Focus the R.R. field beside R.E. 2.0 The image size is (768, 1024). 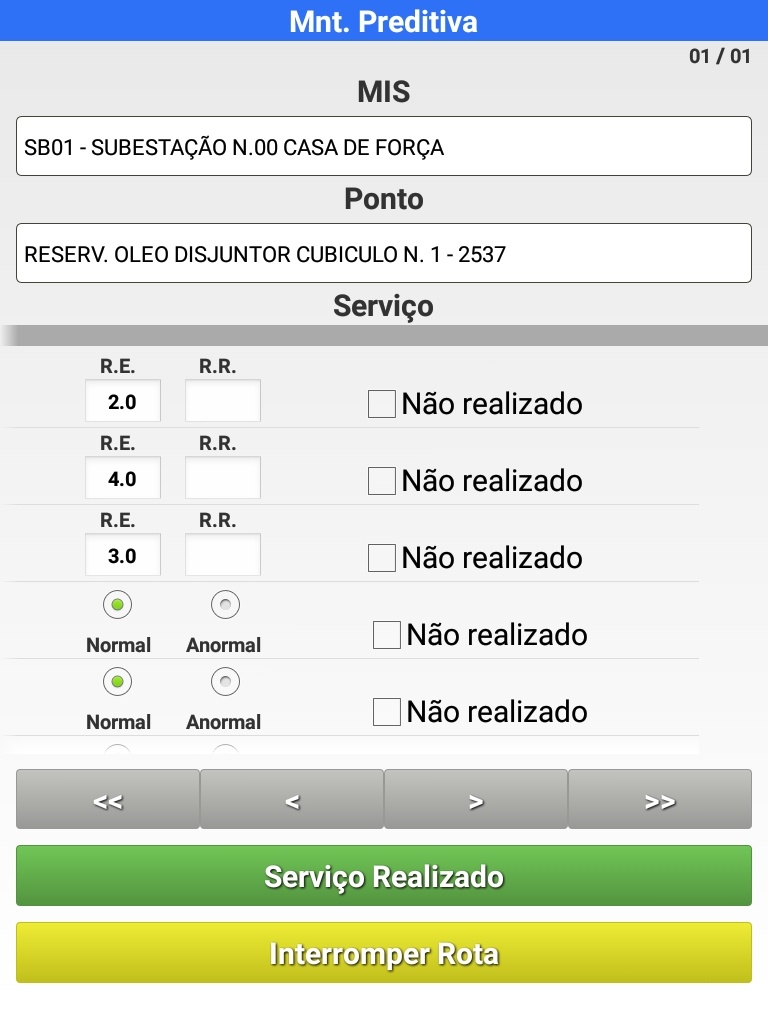point(223,402)
